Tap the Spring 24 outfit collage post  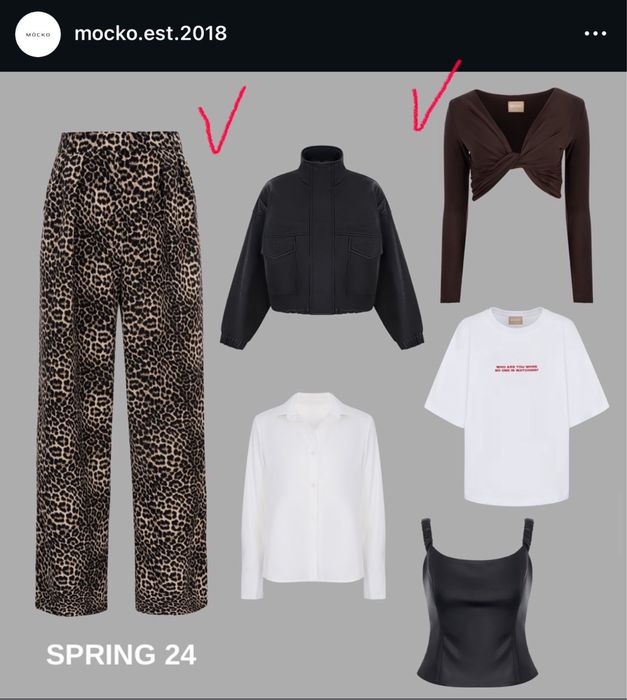[313, 385]
